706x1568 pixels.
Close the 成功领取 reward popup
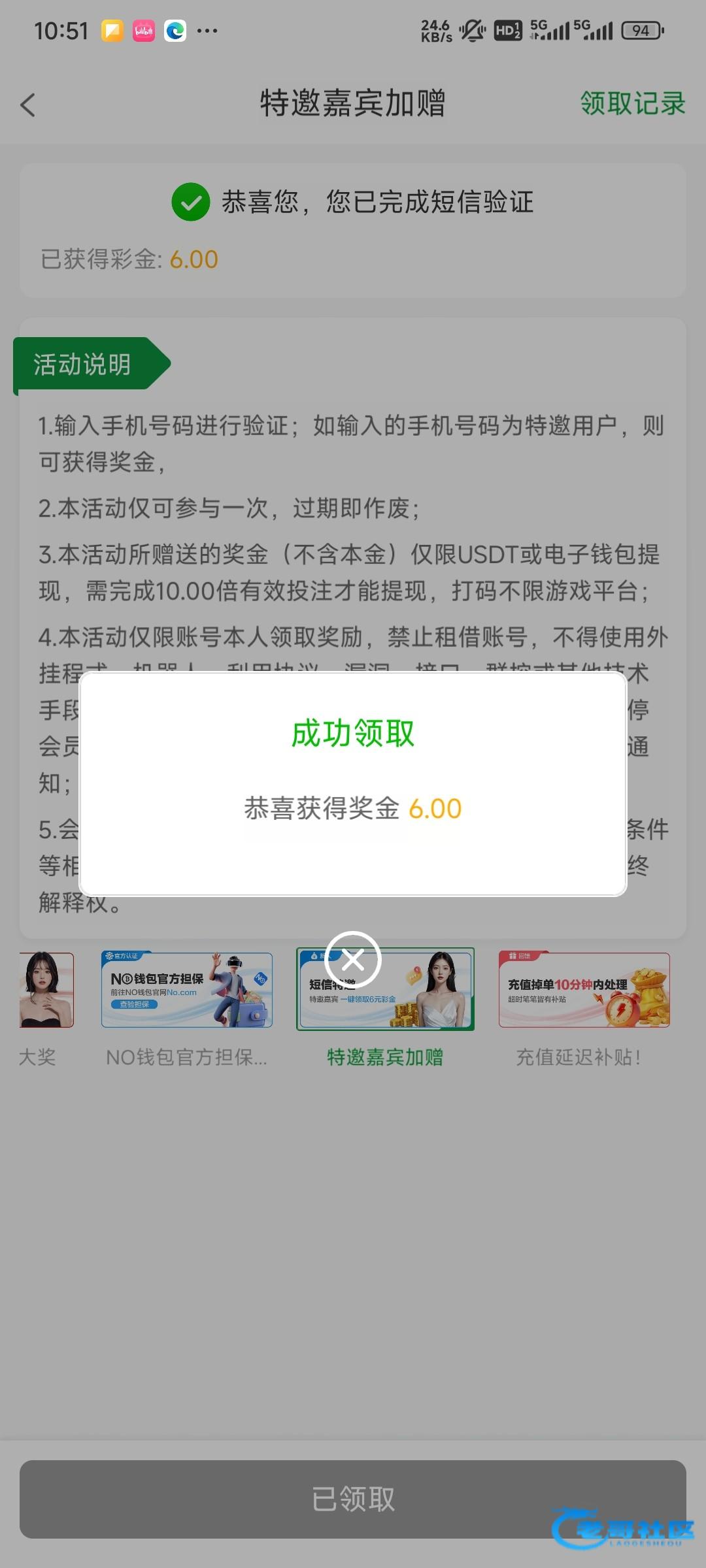click(x=353, y=960)
